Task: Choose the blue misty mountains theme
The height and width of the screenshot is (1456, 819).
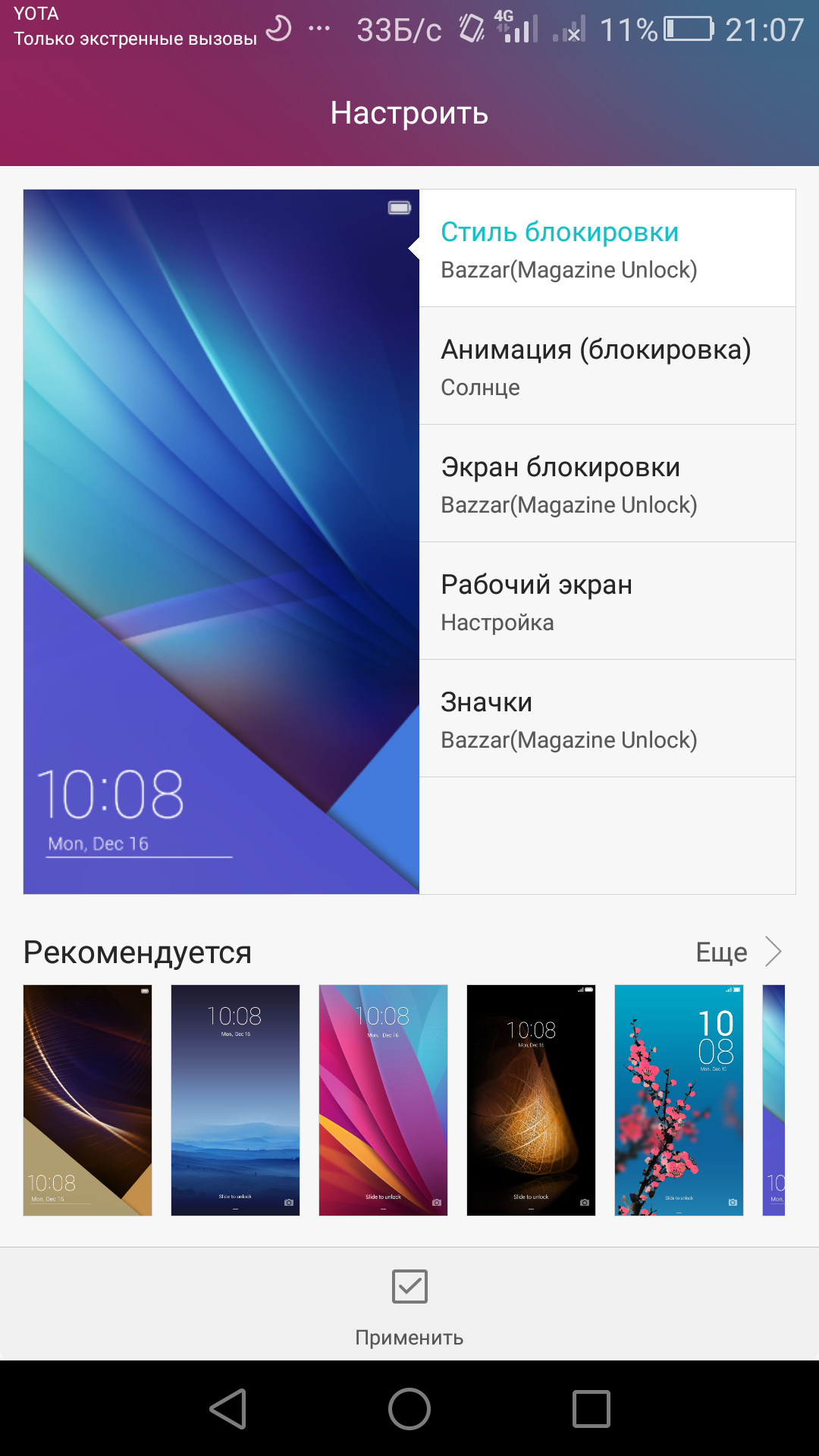Action: 236,1100
